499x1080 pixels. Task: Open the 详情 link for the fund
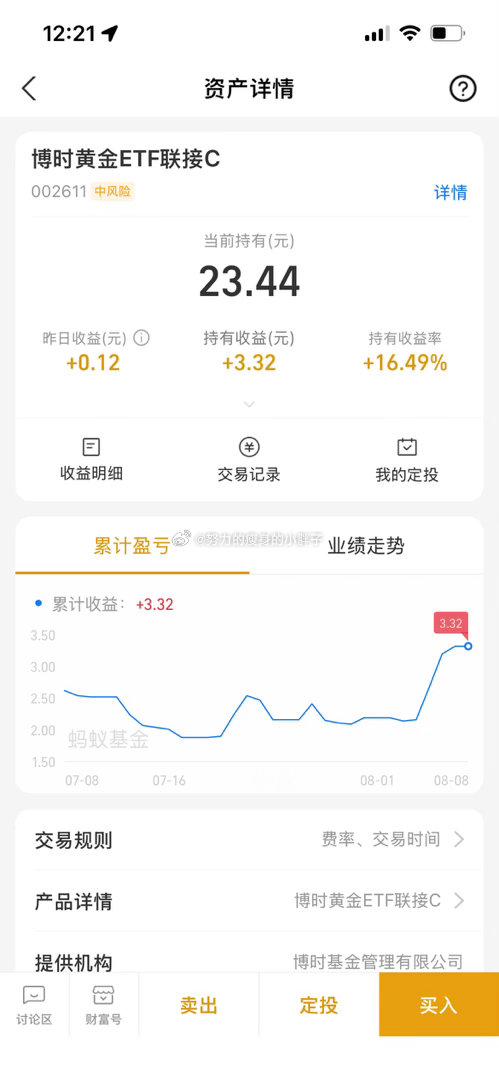coord(450,192)
